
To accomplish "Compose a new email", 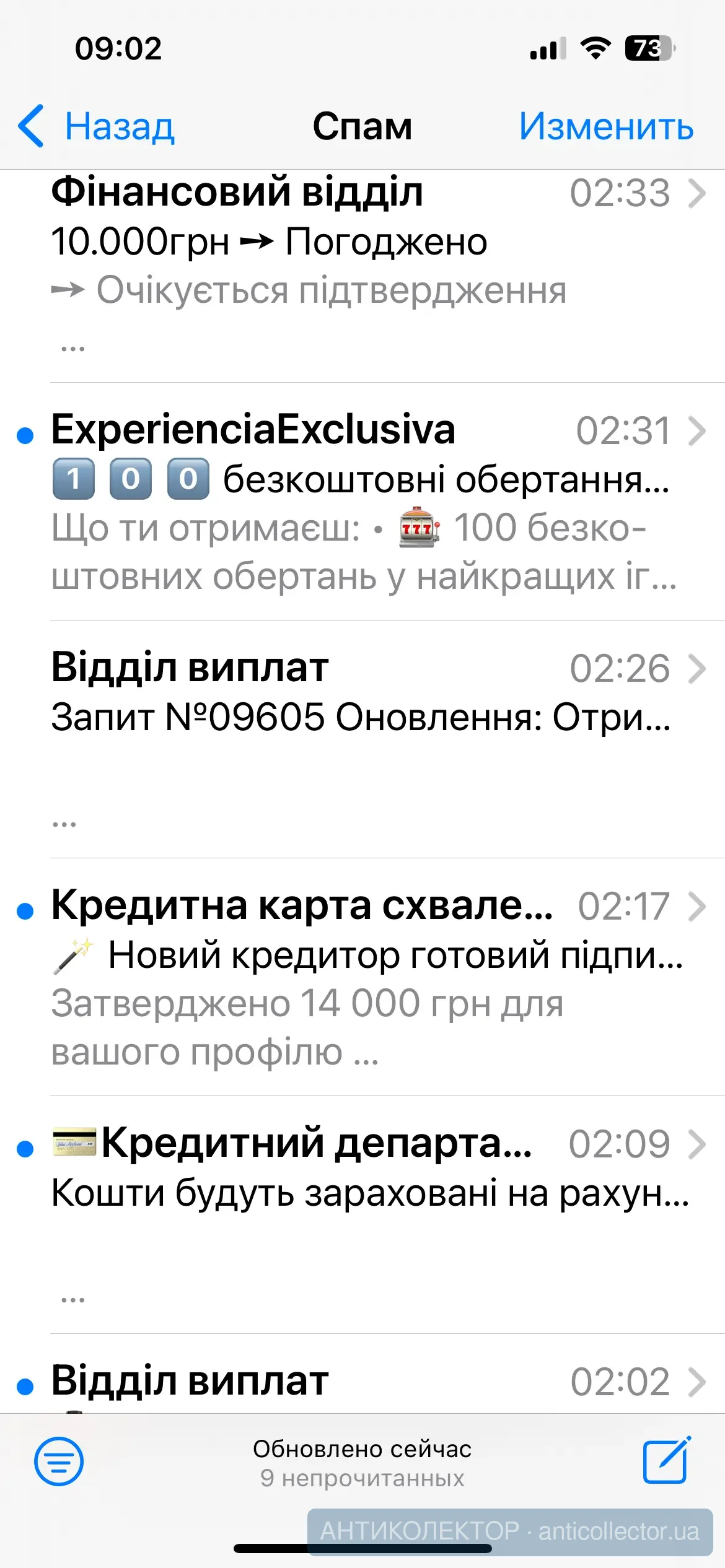I will [666, 1461].
